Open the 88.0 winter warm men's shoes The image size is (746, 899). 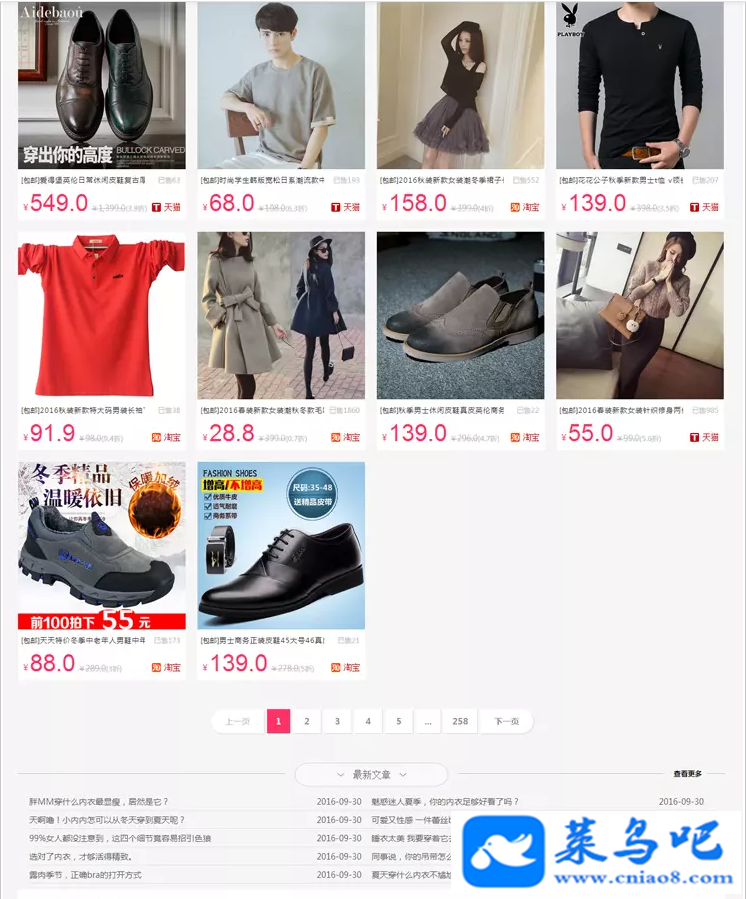101,546
